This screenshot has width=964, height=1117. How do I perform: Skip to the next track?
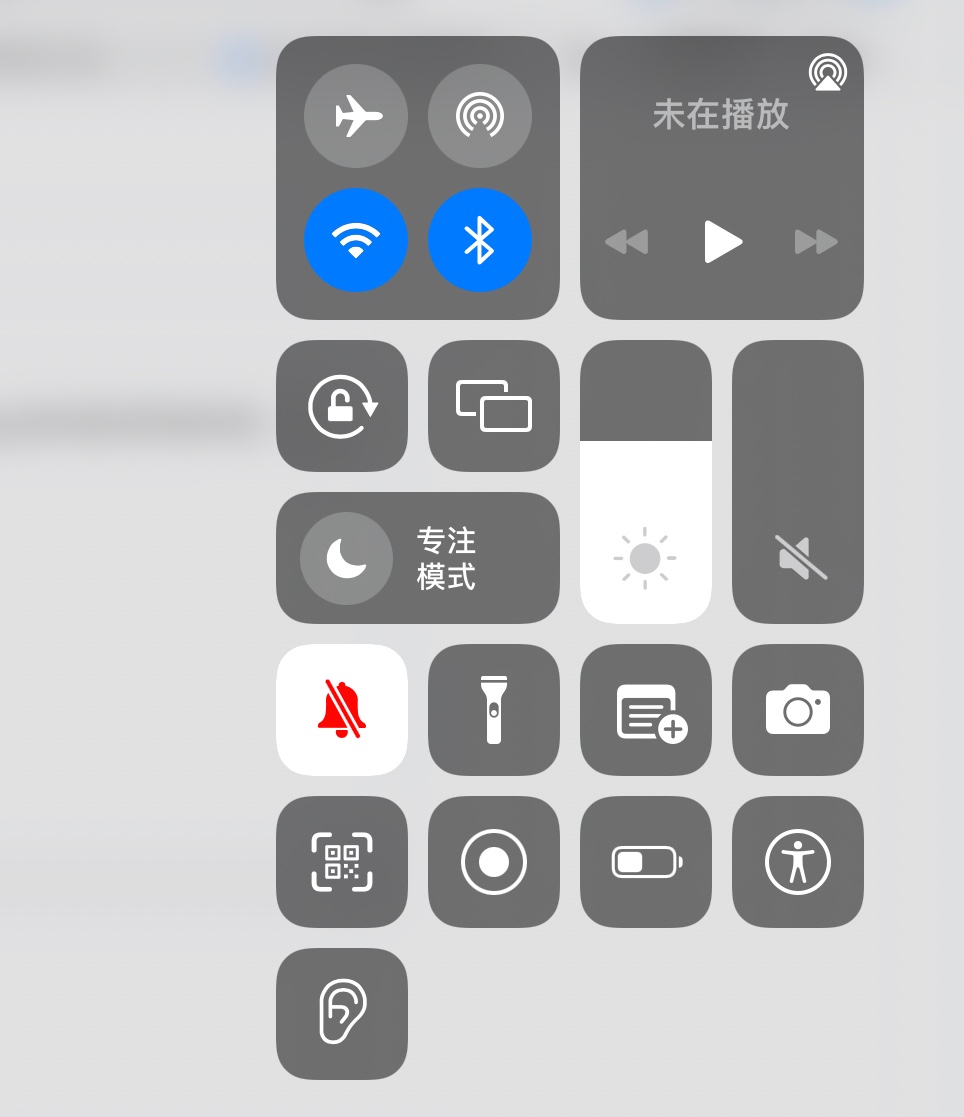tap(816, 242)
